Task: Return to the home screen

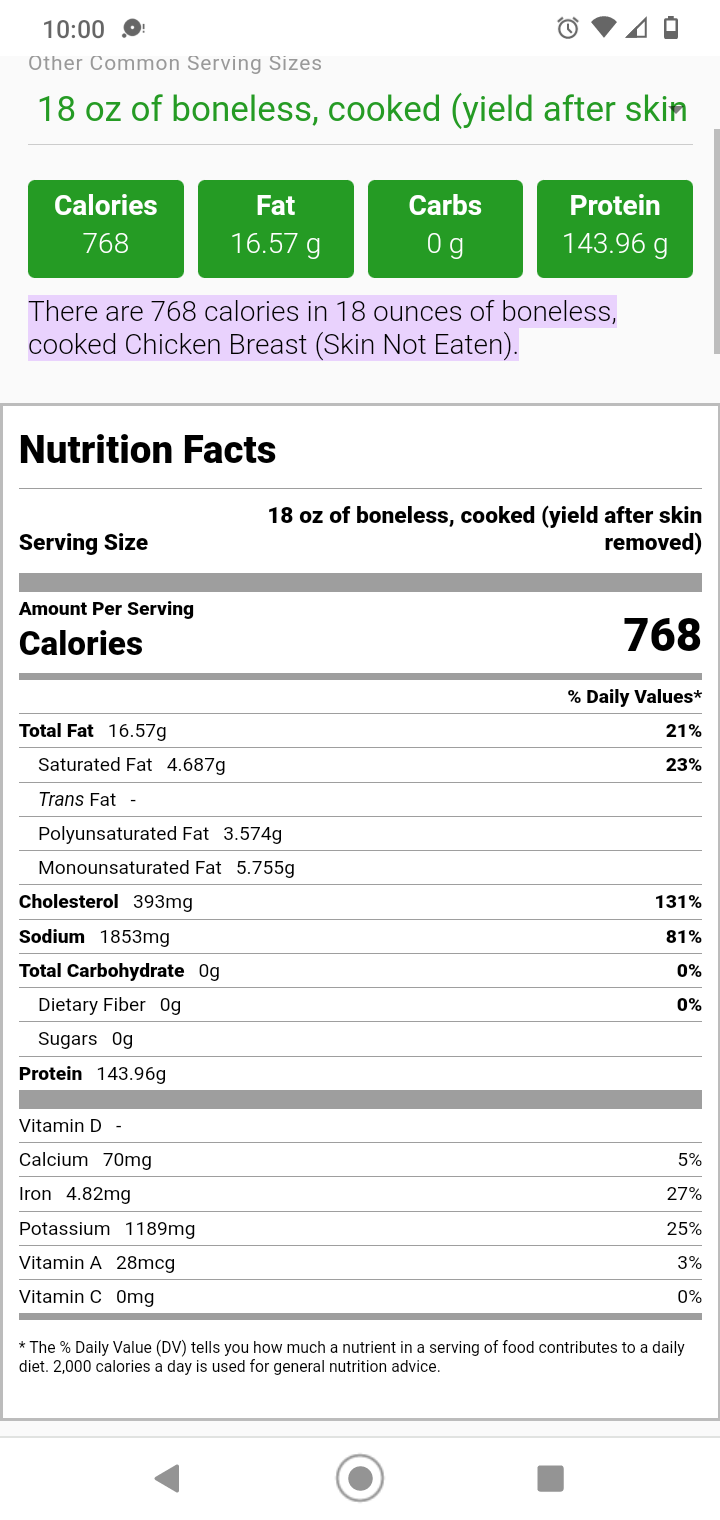Action: tap(360, 1478)
